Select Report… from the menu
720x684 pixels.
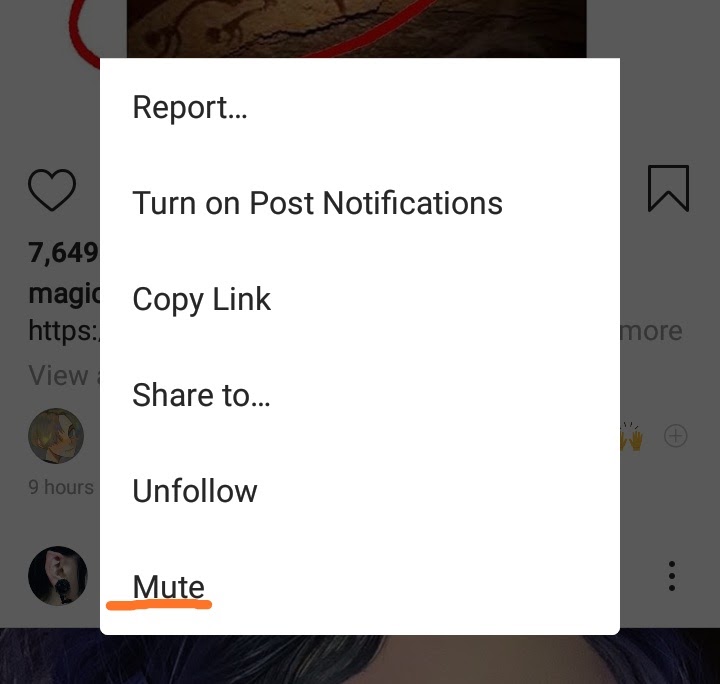click(190, 107)
